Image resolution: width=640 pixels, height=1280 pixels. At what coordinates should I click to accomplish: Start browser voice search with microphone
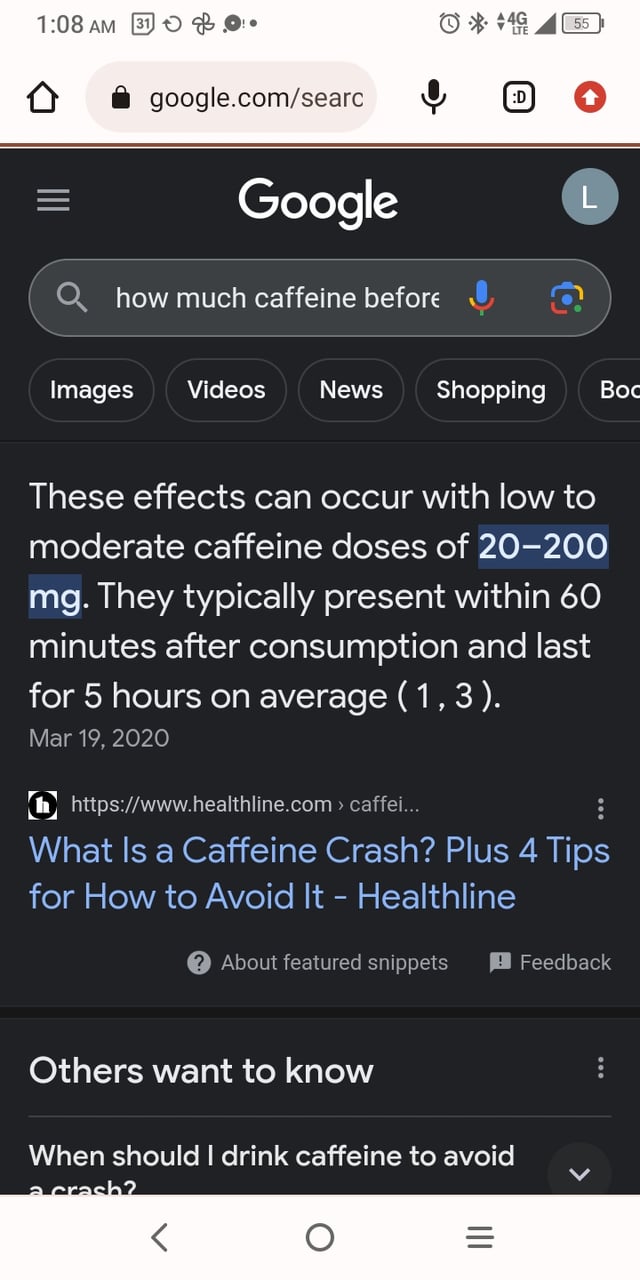click(433, 97)
